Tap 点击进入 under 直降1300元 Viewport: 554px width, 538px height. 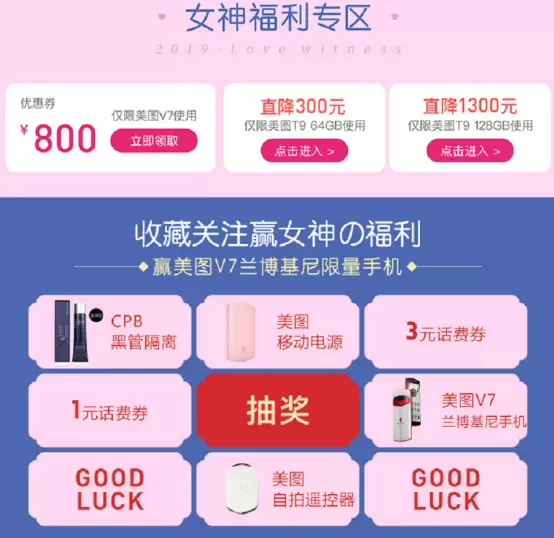click(470, 151)
